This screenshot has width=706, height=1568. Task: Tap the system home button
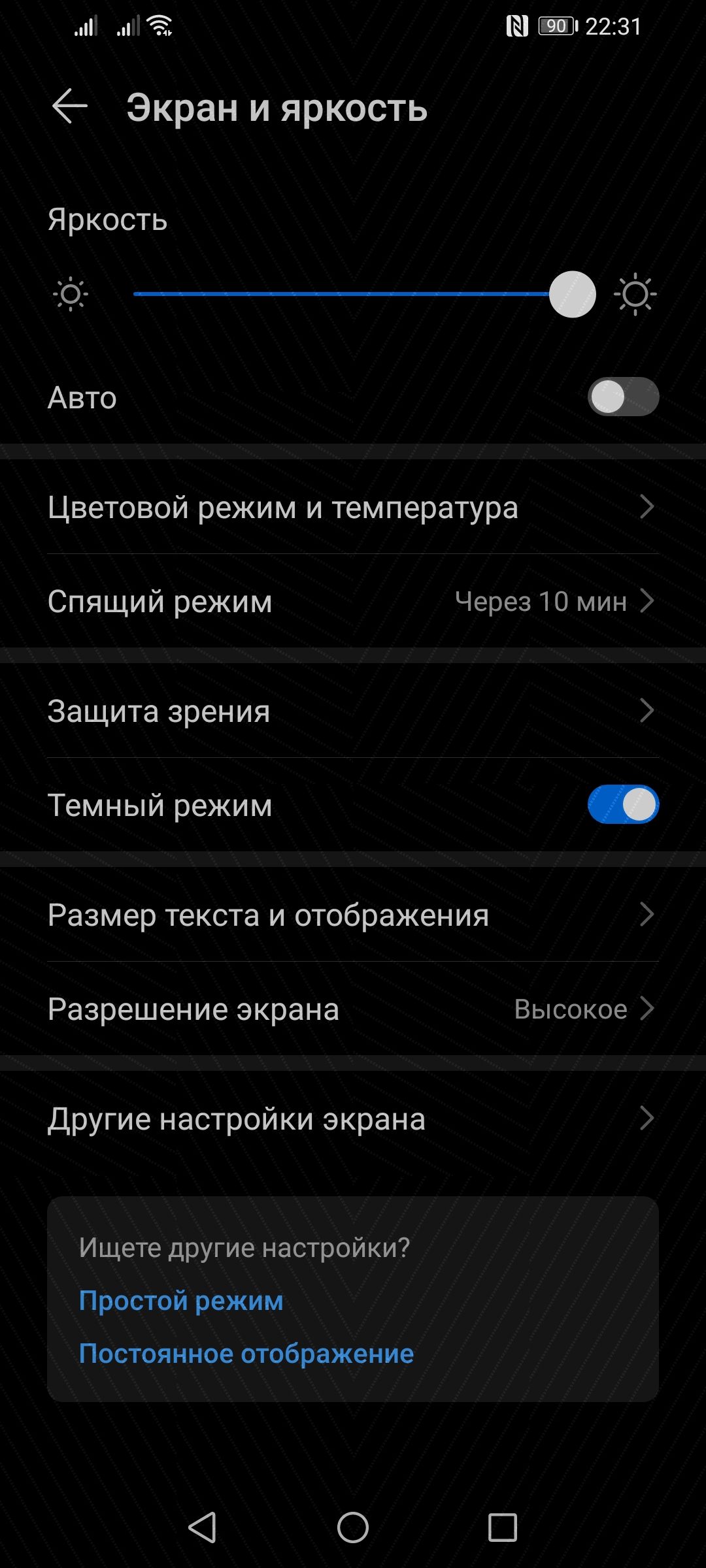353,1527
